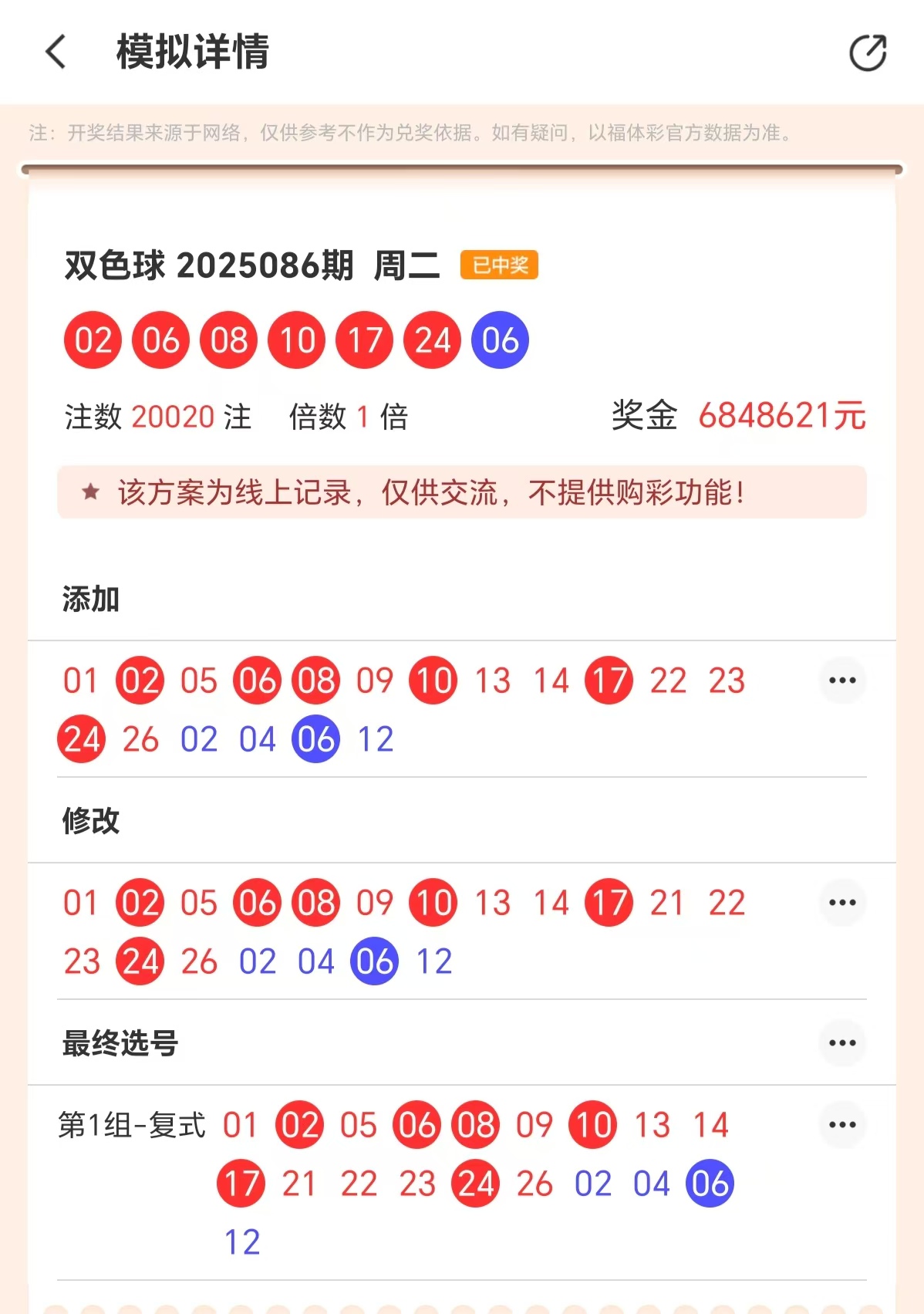This screenshot has width=924, height=1314.
Task: Click the orange 已中奖 badge
Action: (x=499, y=263)
